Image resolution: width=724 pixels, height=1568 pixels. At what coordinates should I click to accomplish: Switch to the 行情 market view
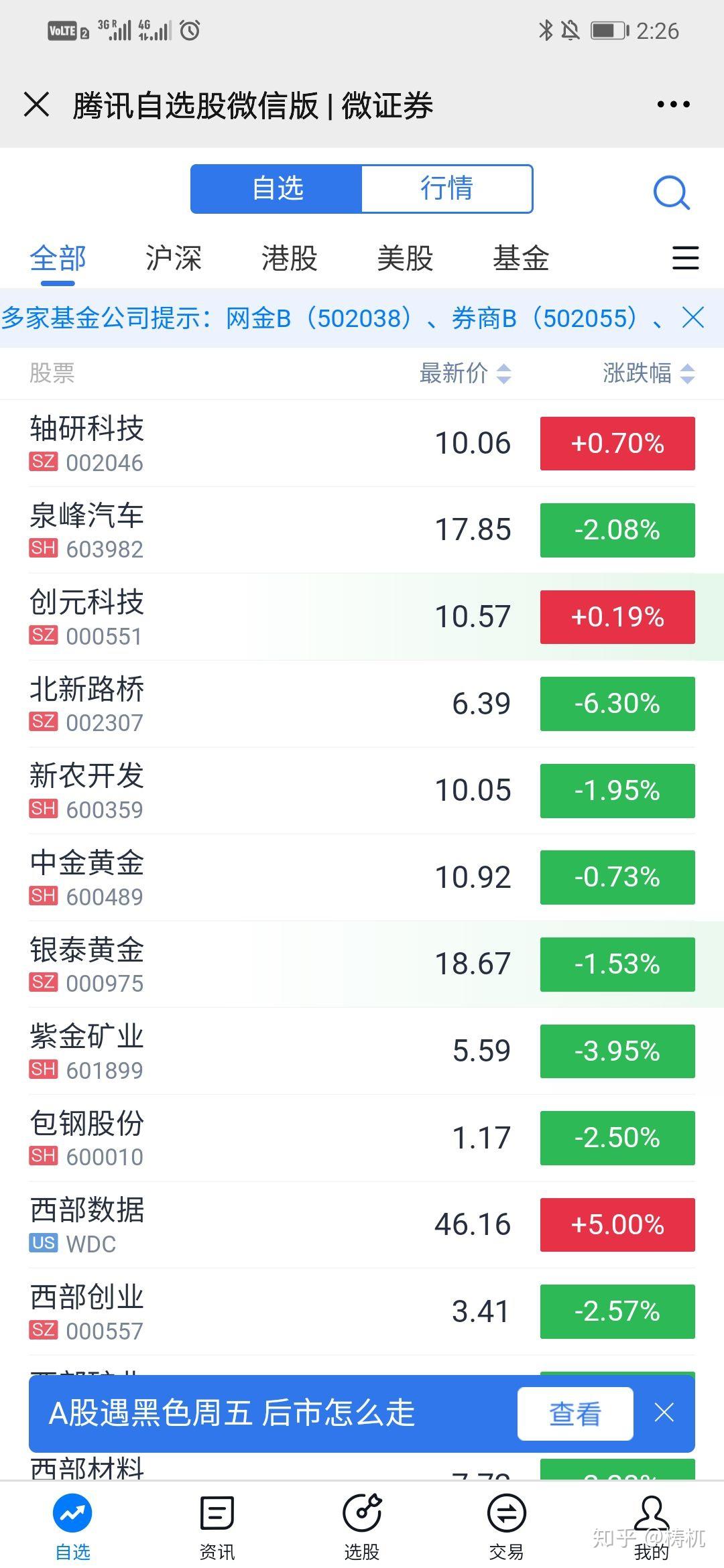tap(446, 188)
